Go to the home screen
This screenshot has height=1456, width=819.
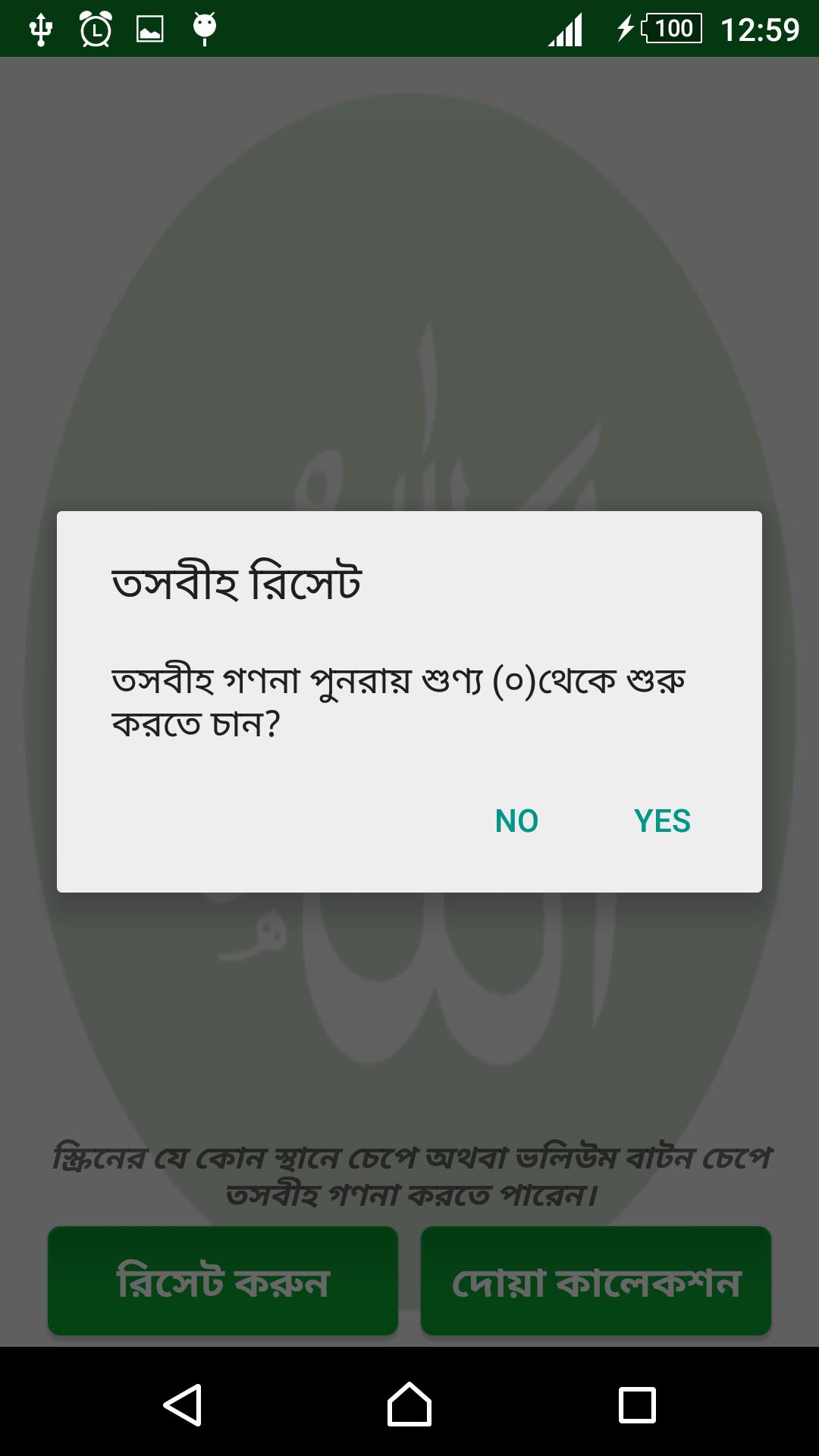pos(409,1404)
